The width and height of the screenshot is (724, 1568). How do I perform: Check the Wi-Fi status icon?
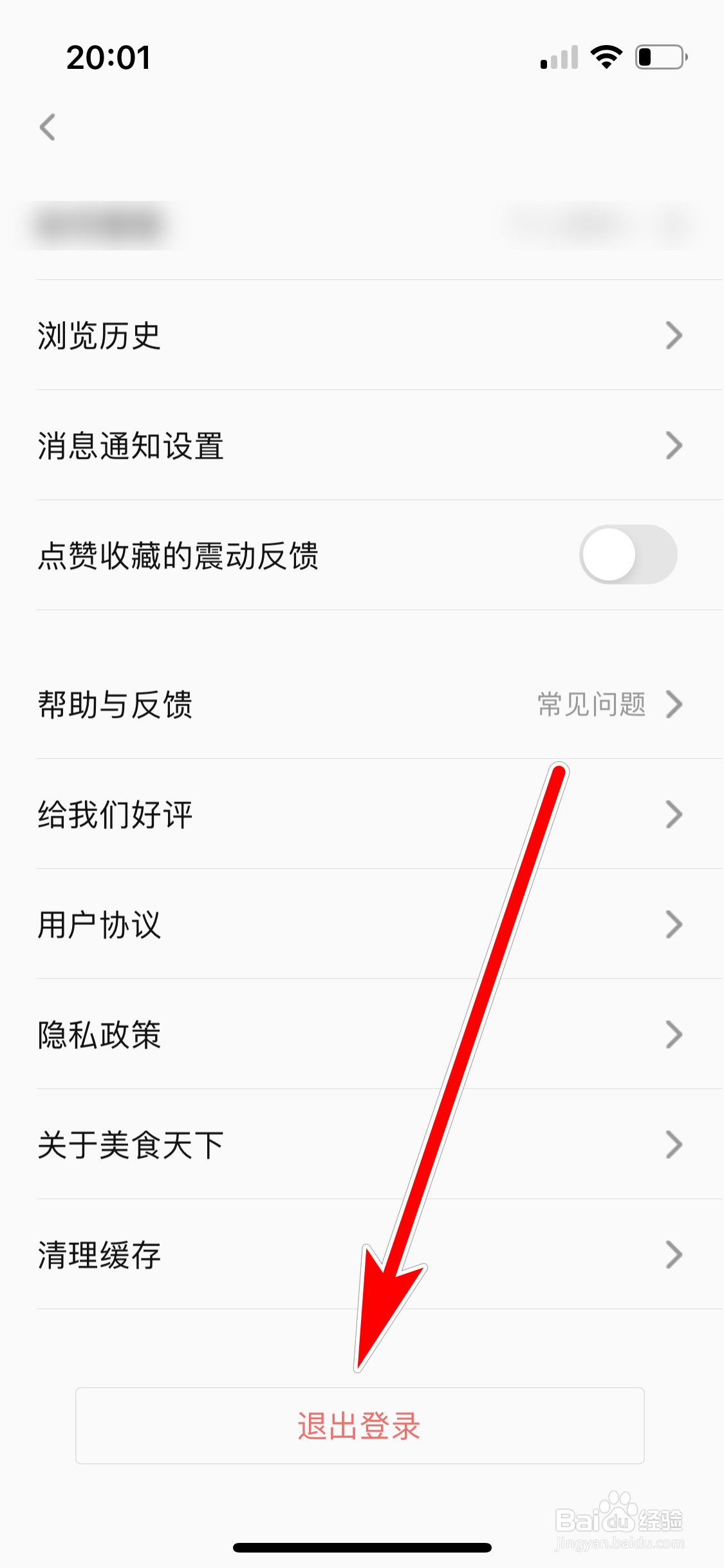[605, 57]
